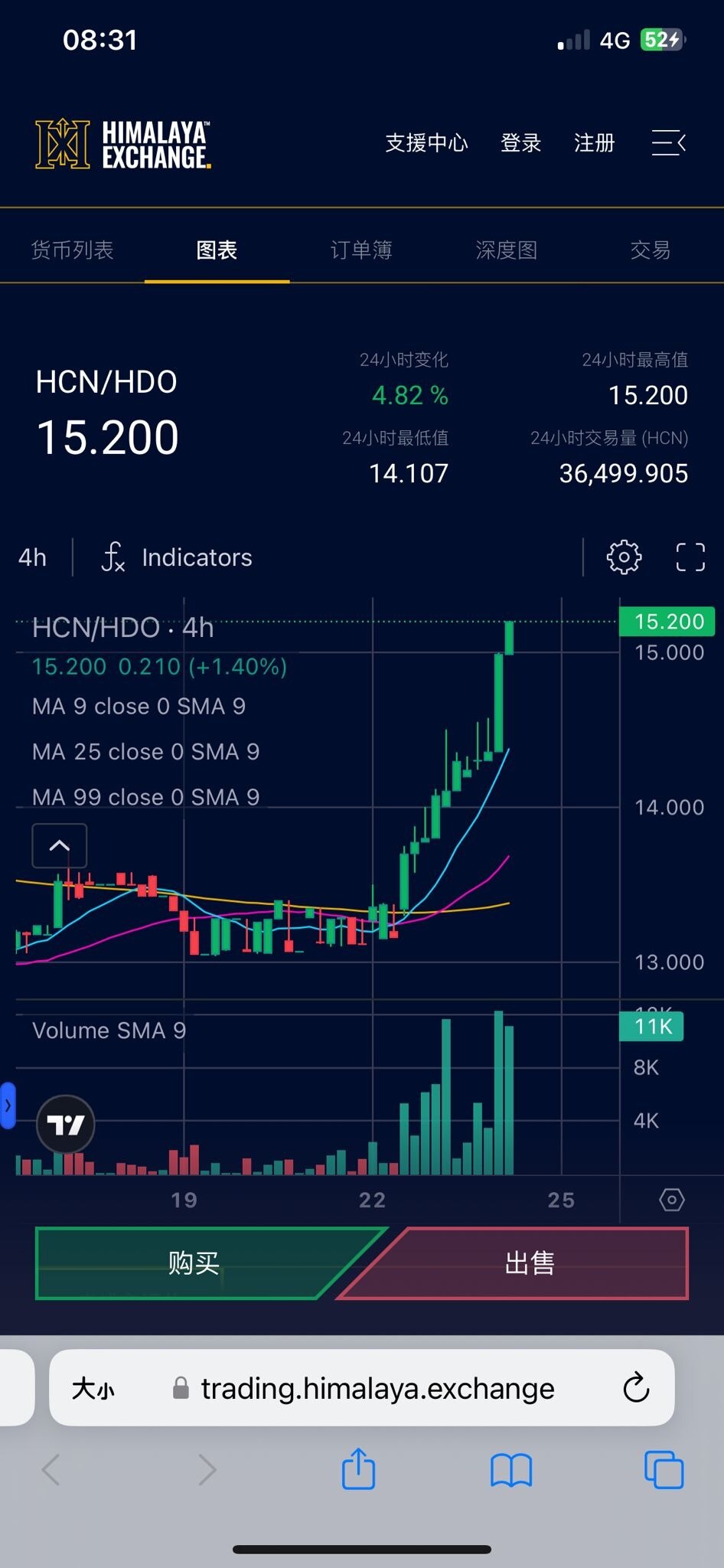Viewport: 724px width, 1568px height.
Task: Tap 注册 to register
Action: [594, 143]
